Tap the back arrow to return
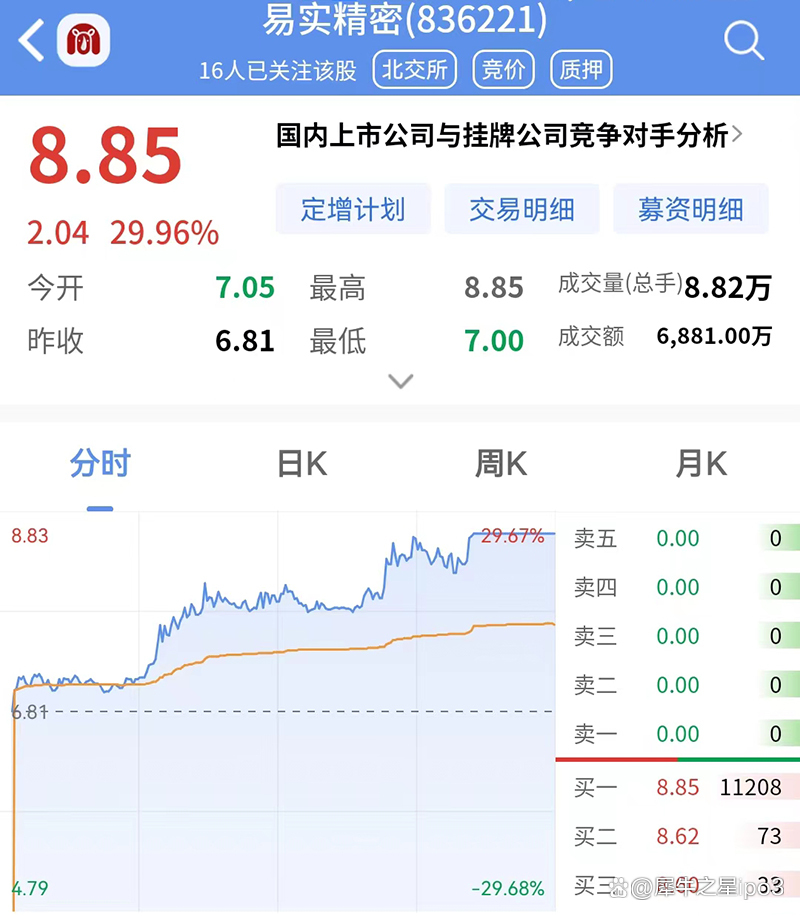The height and width of the screenshot is (916, 800). pyautogui.click(x=28, y=42)
